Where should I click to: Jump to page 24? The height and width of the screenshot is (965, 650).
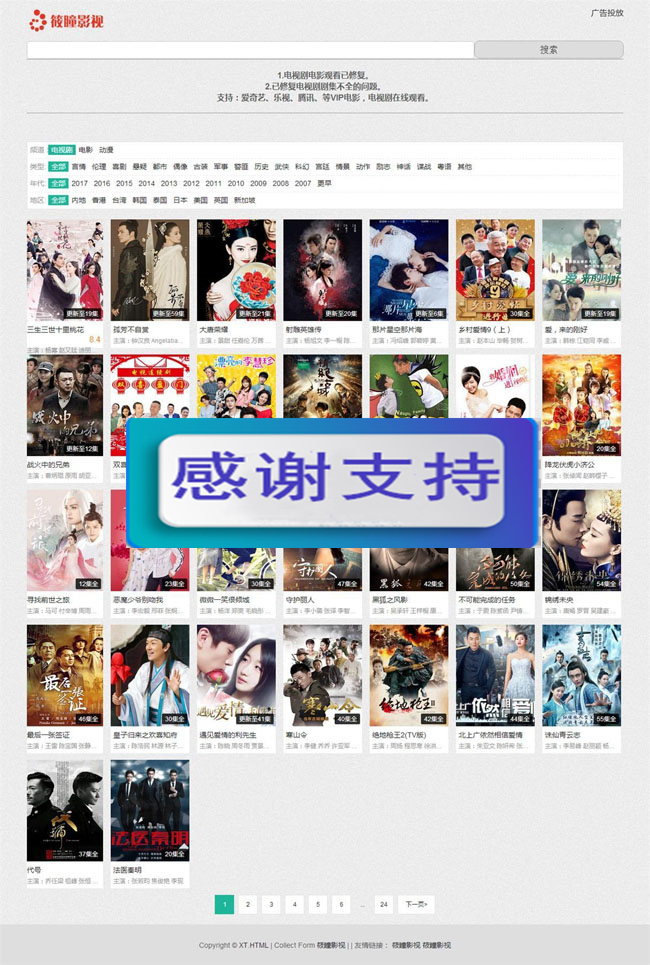pos(383,905)
